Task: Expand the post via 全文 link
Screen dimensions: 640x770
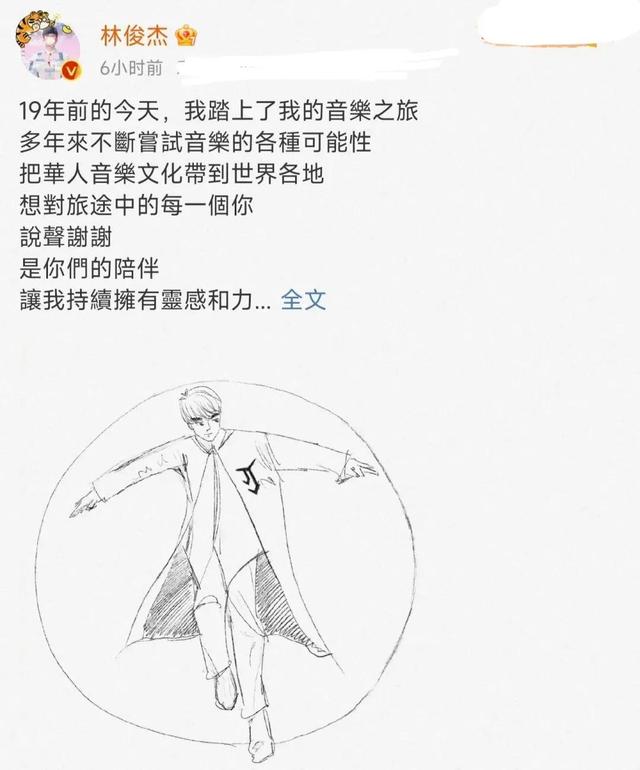Action: [x=303, y=299]
